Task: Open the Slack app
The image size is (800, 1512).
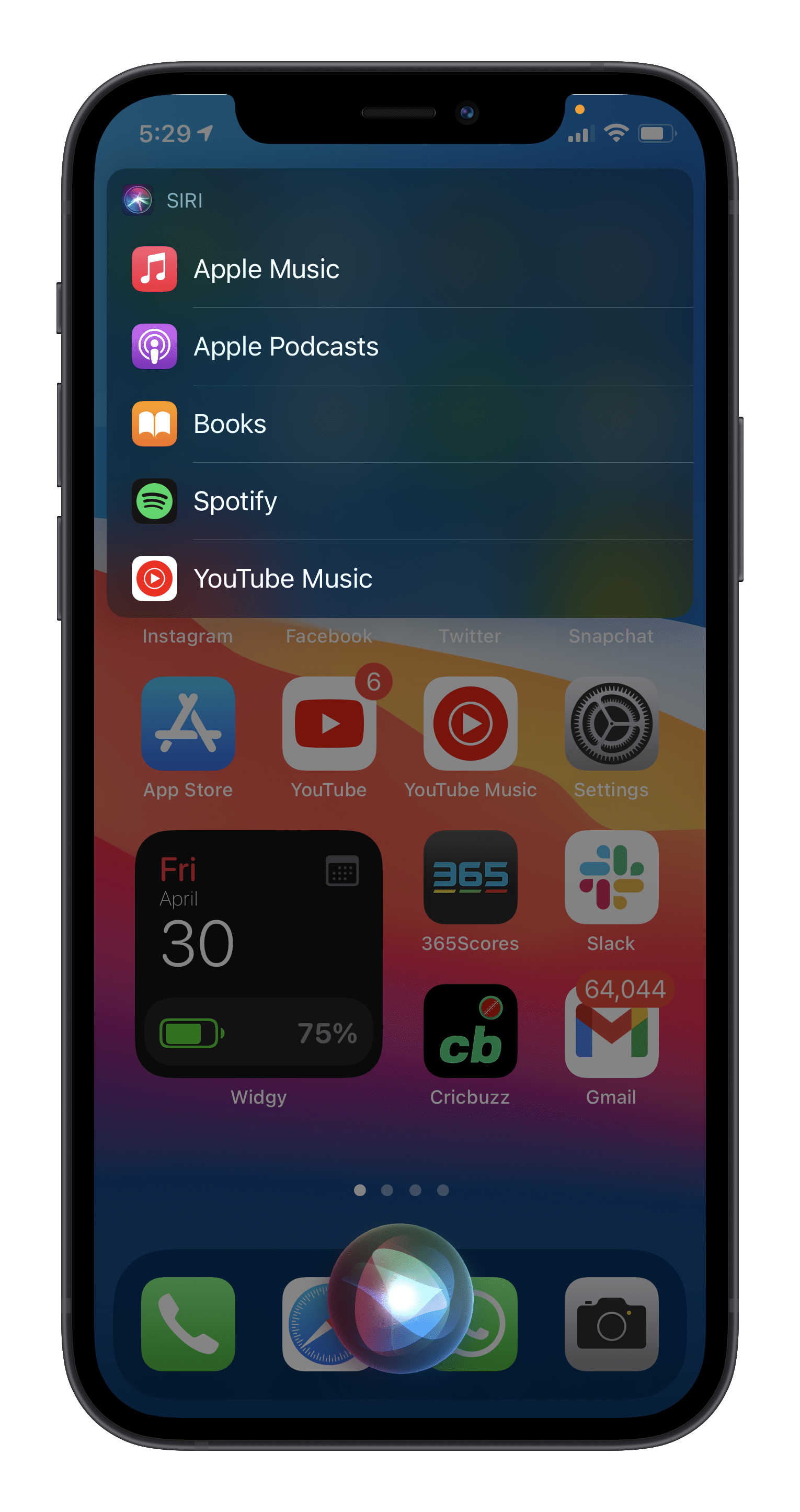Action: pos(611,877)
